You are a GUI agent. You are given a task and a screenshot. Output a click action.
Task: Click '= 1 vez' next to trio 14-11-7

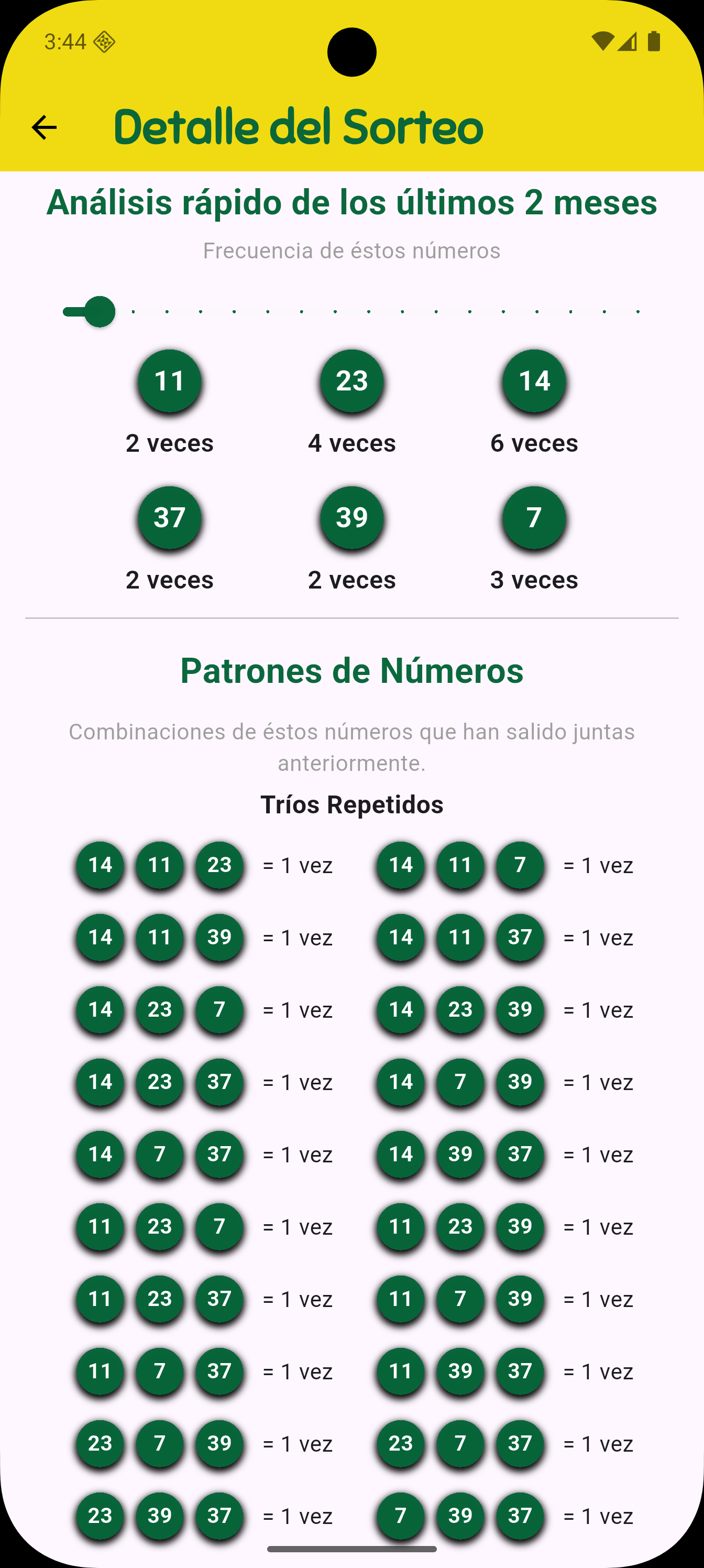pos(598,865)
